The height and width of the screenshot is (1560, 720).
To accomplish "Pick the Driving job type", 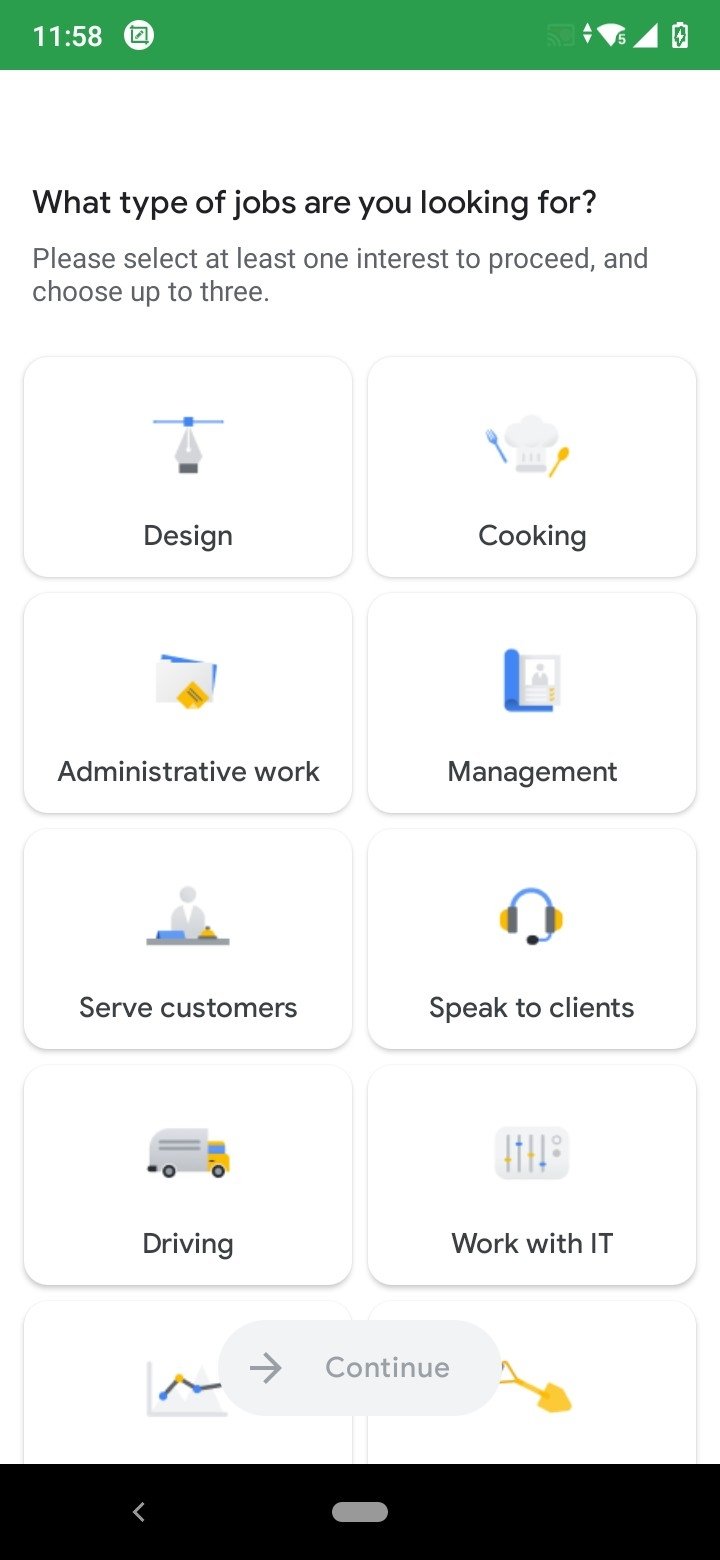I will [188, 1175].
